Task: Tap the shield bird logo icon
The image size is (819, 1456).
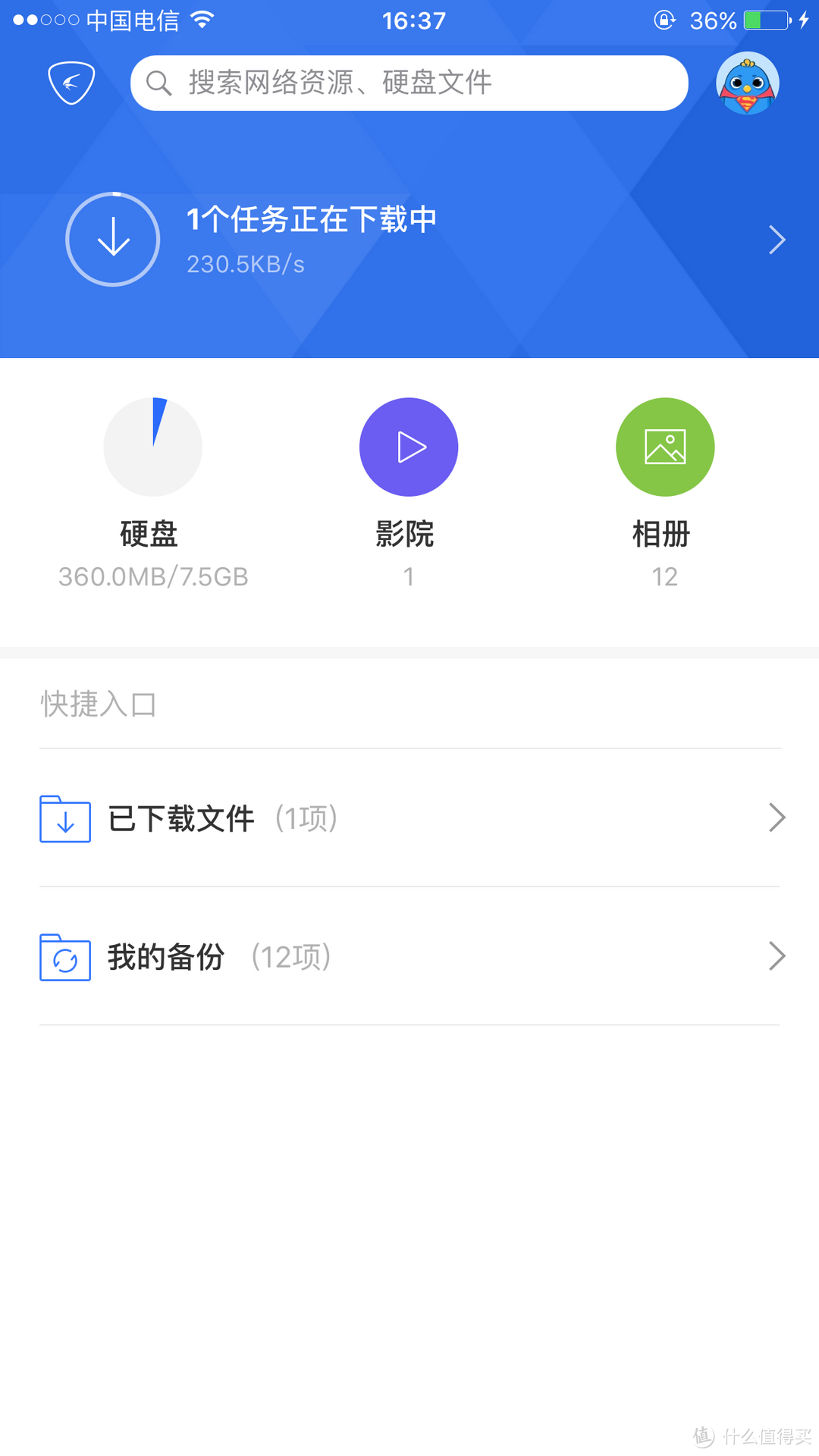Action: coord(71,83)
